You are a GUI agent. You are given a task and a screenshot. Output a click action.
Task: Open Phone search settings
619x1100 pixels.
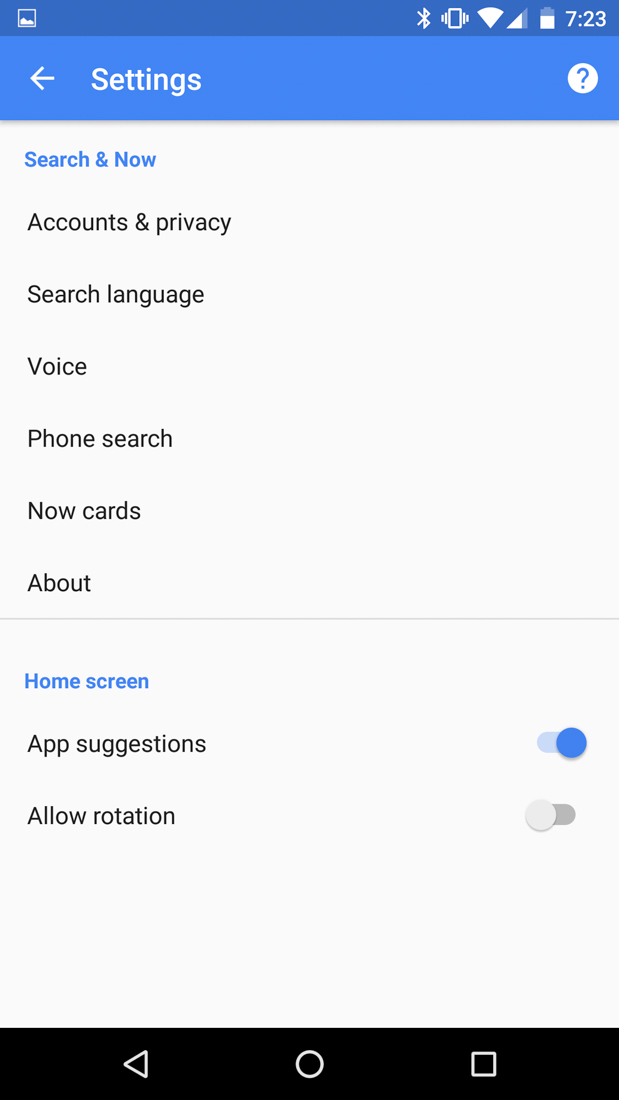pyautogui.click(x=100, y=438)
